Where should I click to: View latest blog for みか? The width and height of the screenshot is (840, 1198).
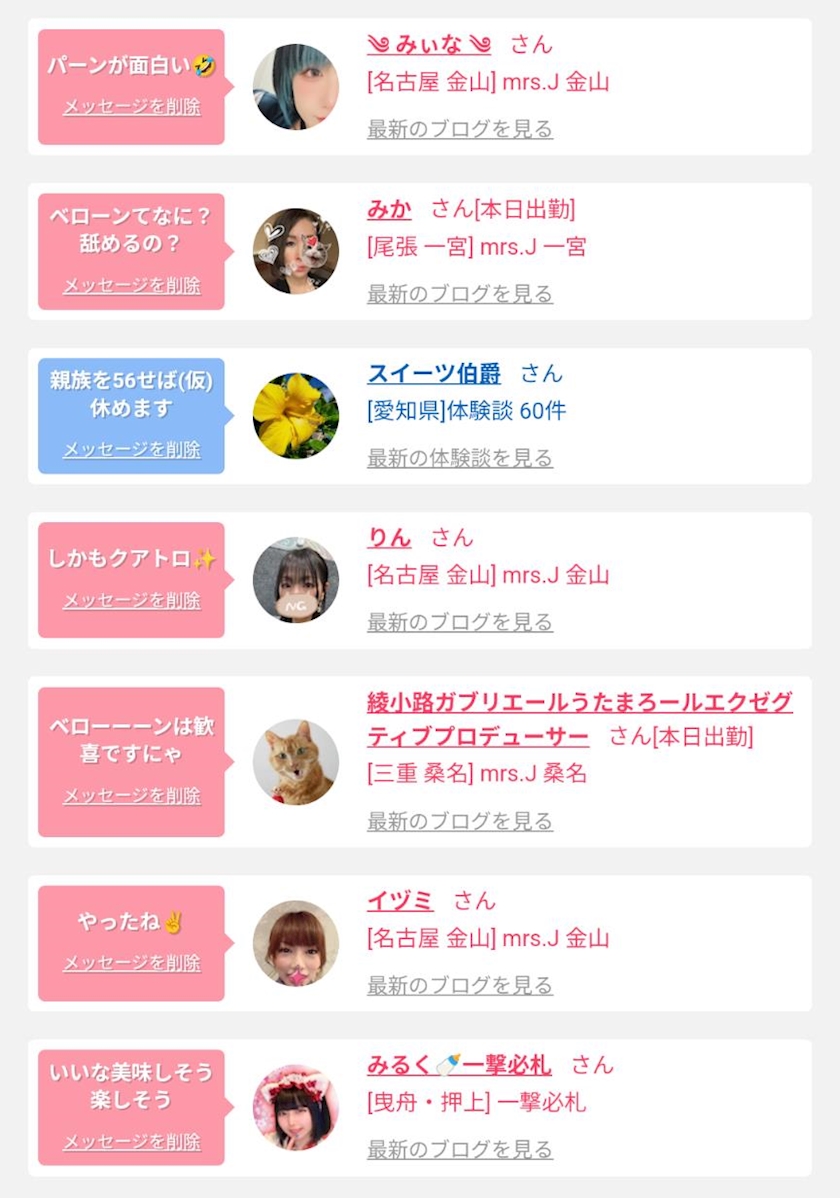click(x=460, y=294)
